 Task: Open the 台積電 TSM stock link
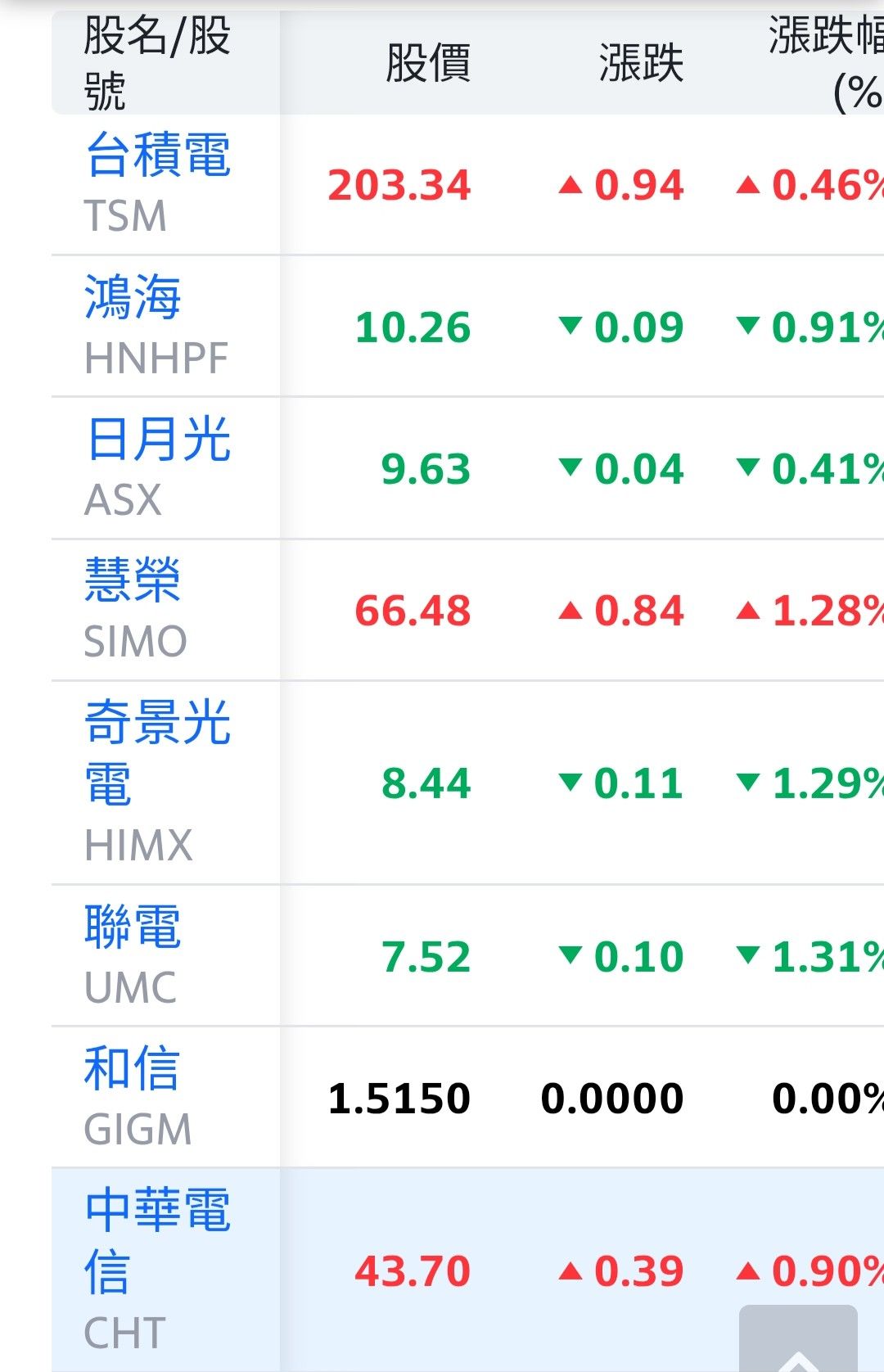point(158,156)
